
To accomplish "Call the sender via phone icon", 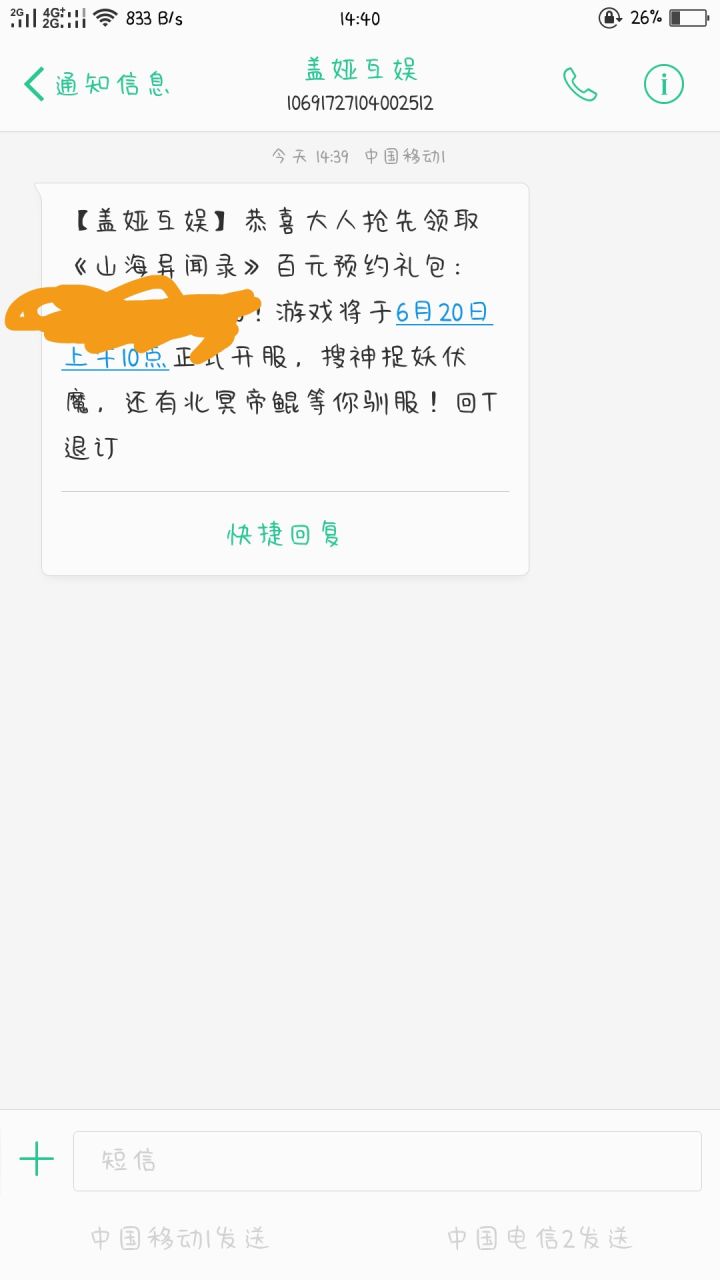I will [x=580, y=84].
